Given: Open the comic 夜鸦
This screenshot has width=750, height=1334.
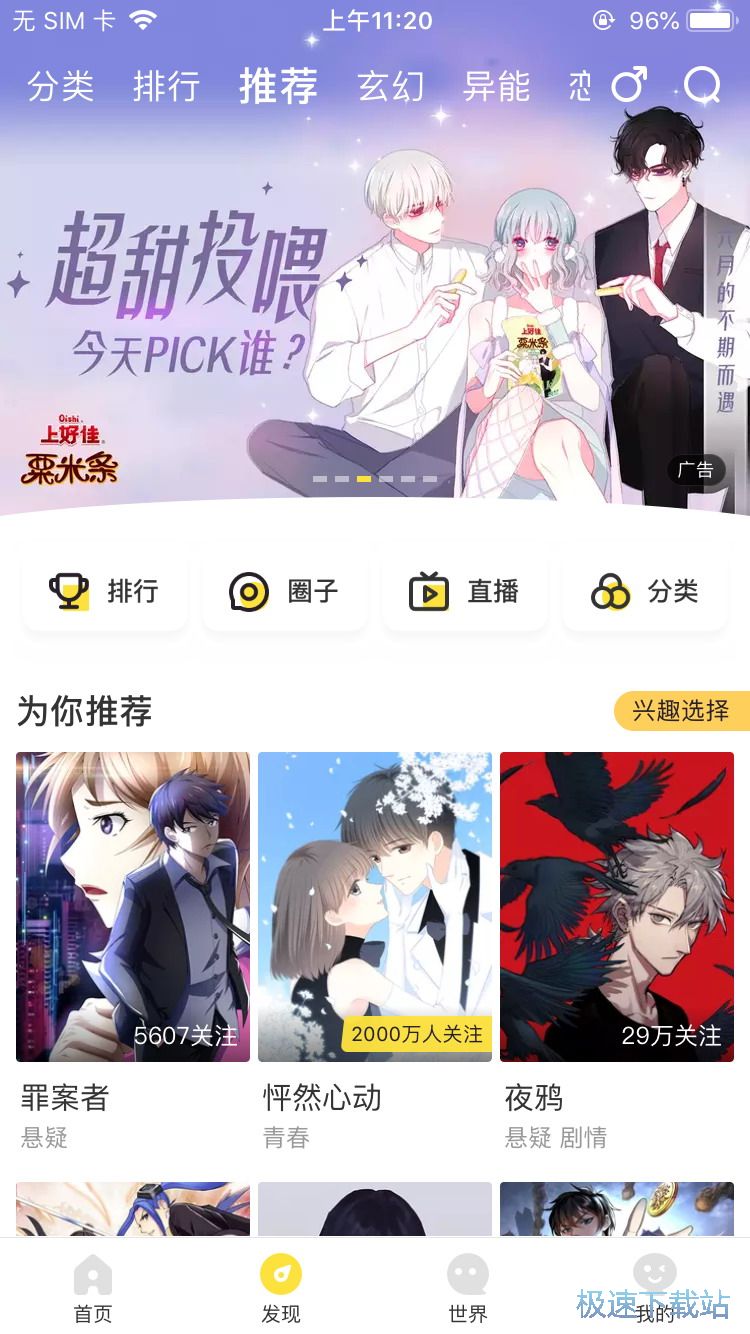Looking at the screenshot, I should coord(617,906).
